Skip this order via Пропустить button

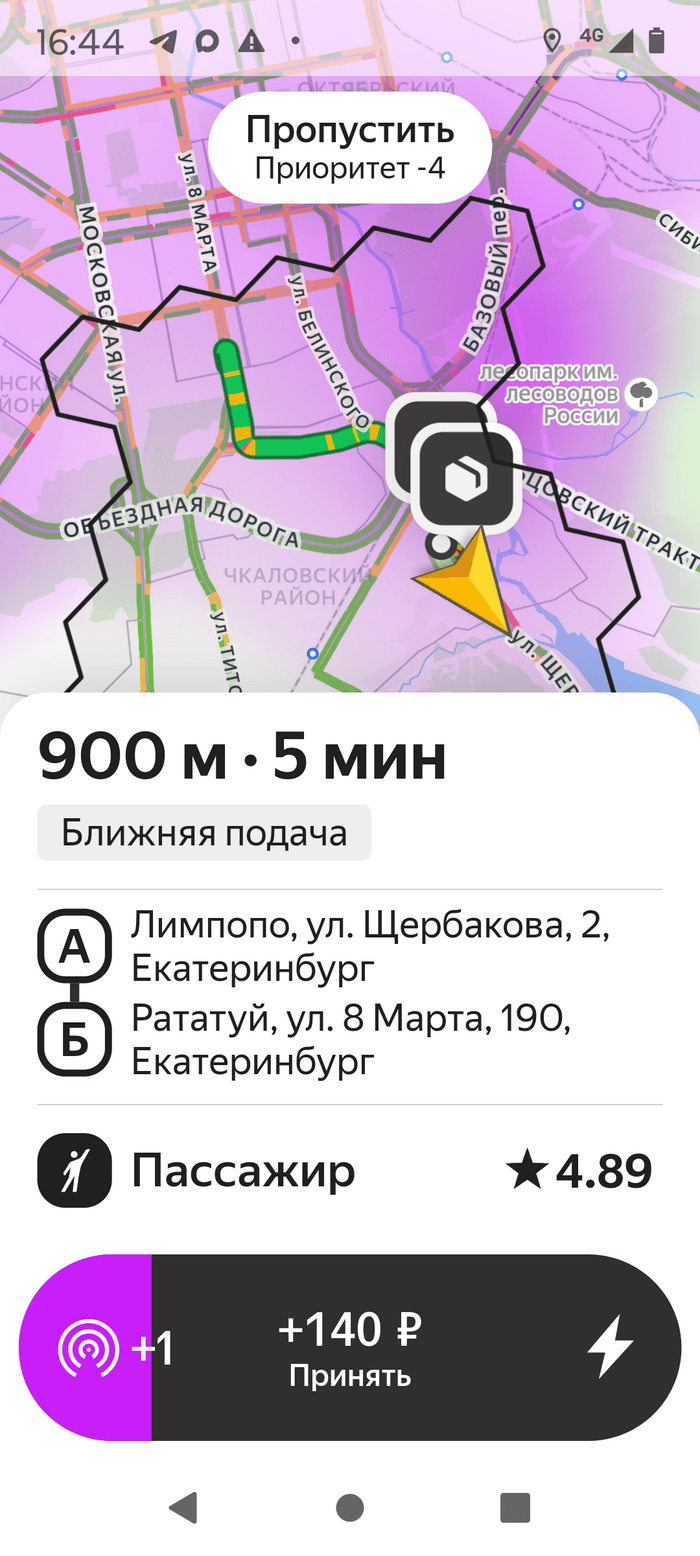(350, 148)
